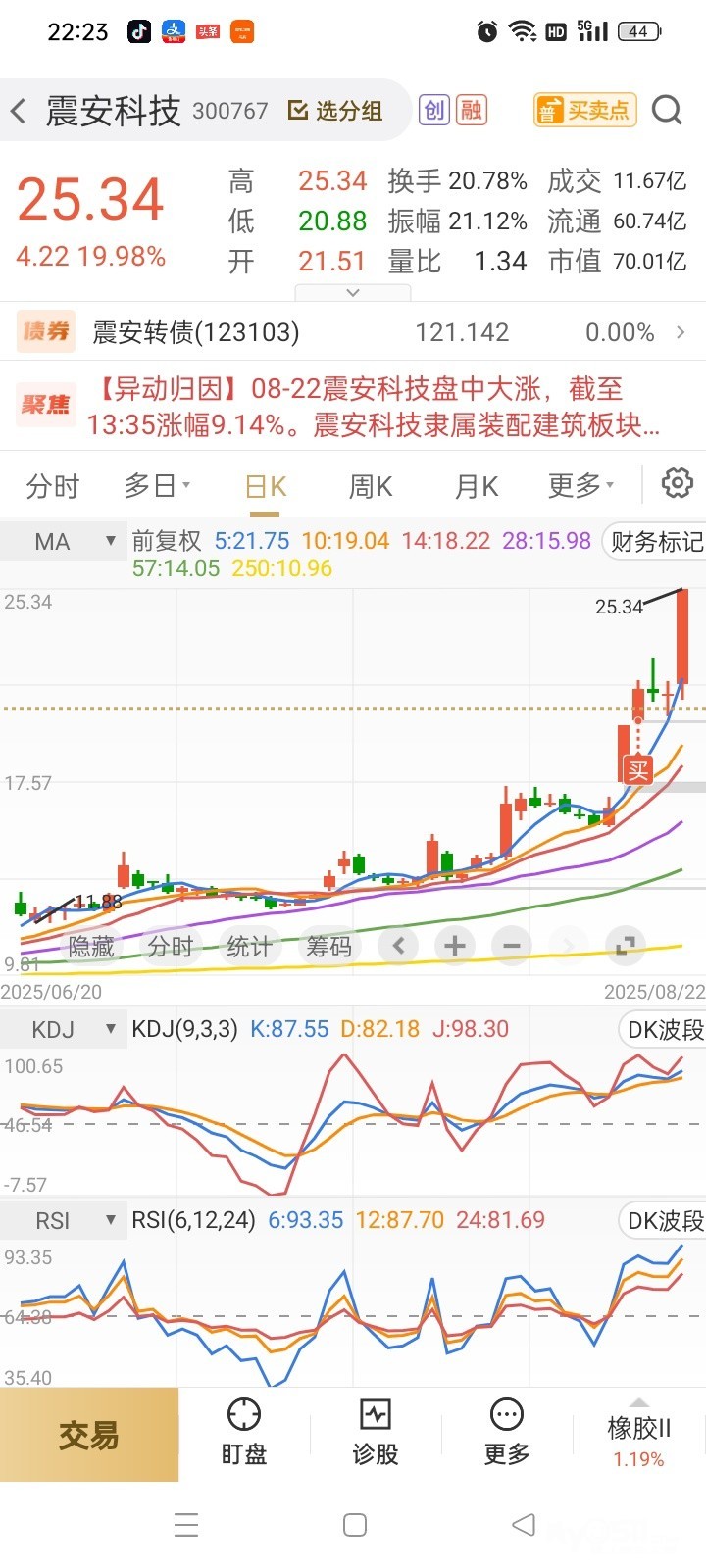This screenshot has width=706, height=1568.
Task: Tap 筹码 in the chart toolbar
Action: [328, 946]
